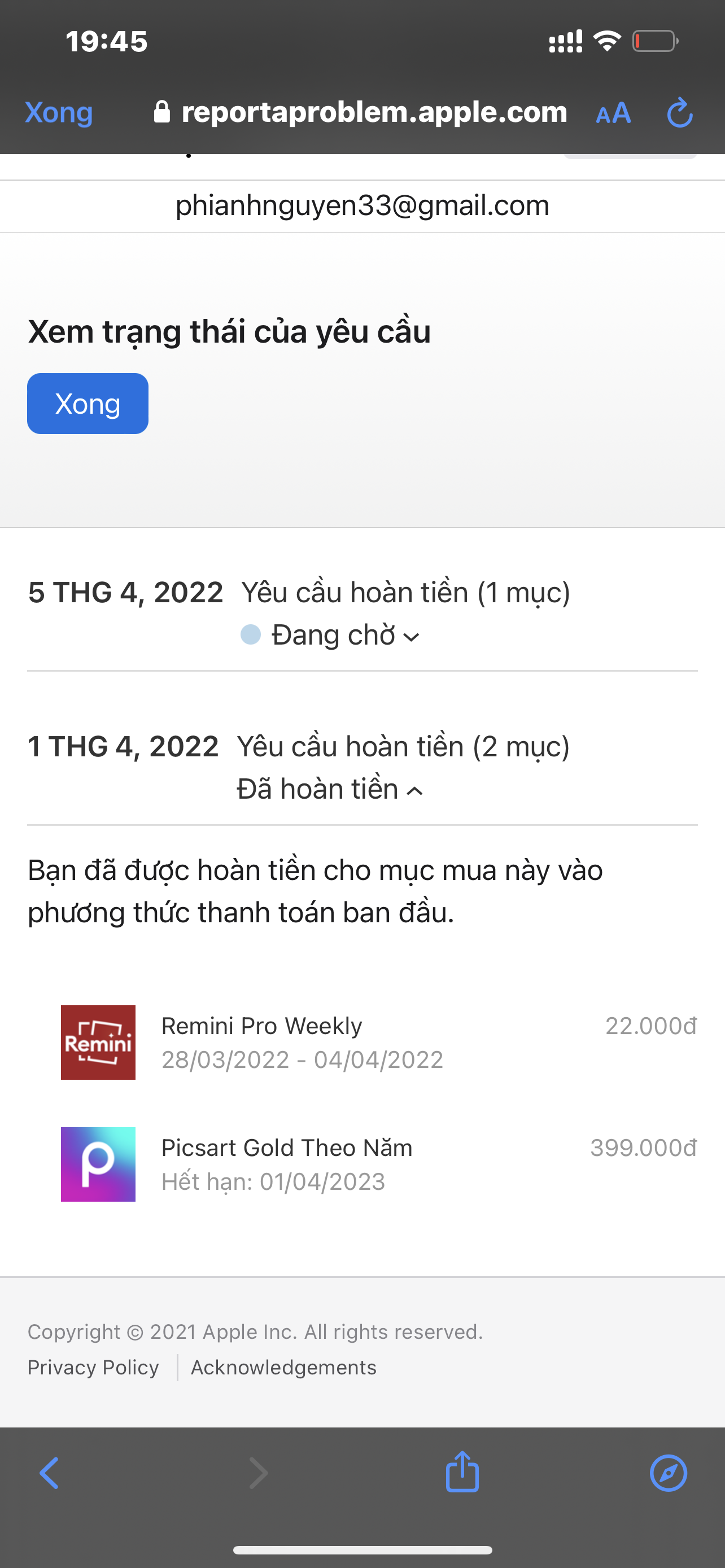
Task: Open the AA text size menu
Action: [x=613, y=113]
